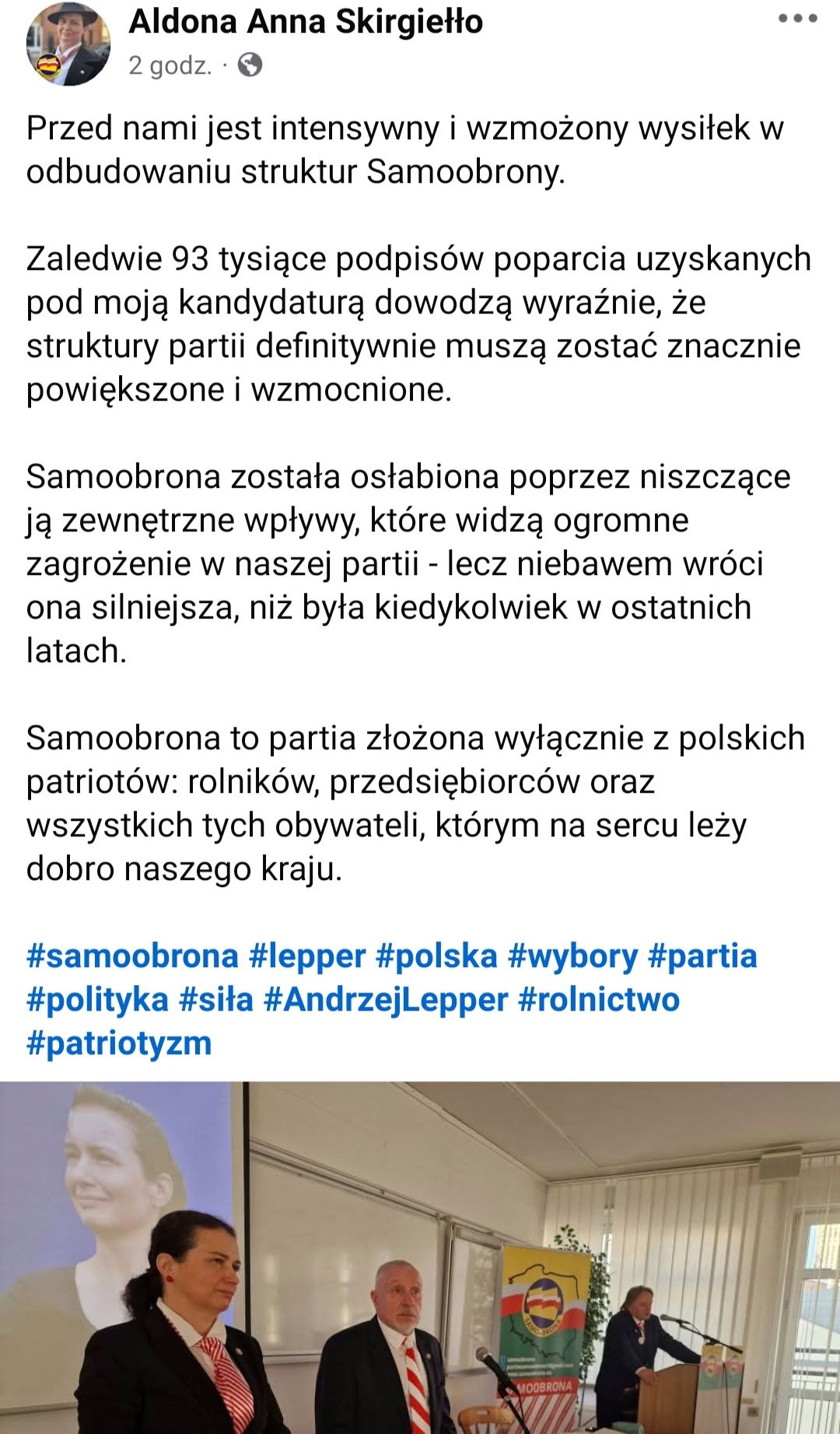
Task: Open the #patriotyzm hashtag
Action: pyautogui.click(x=119, y=1043)
